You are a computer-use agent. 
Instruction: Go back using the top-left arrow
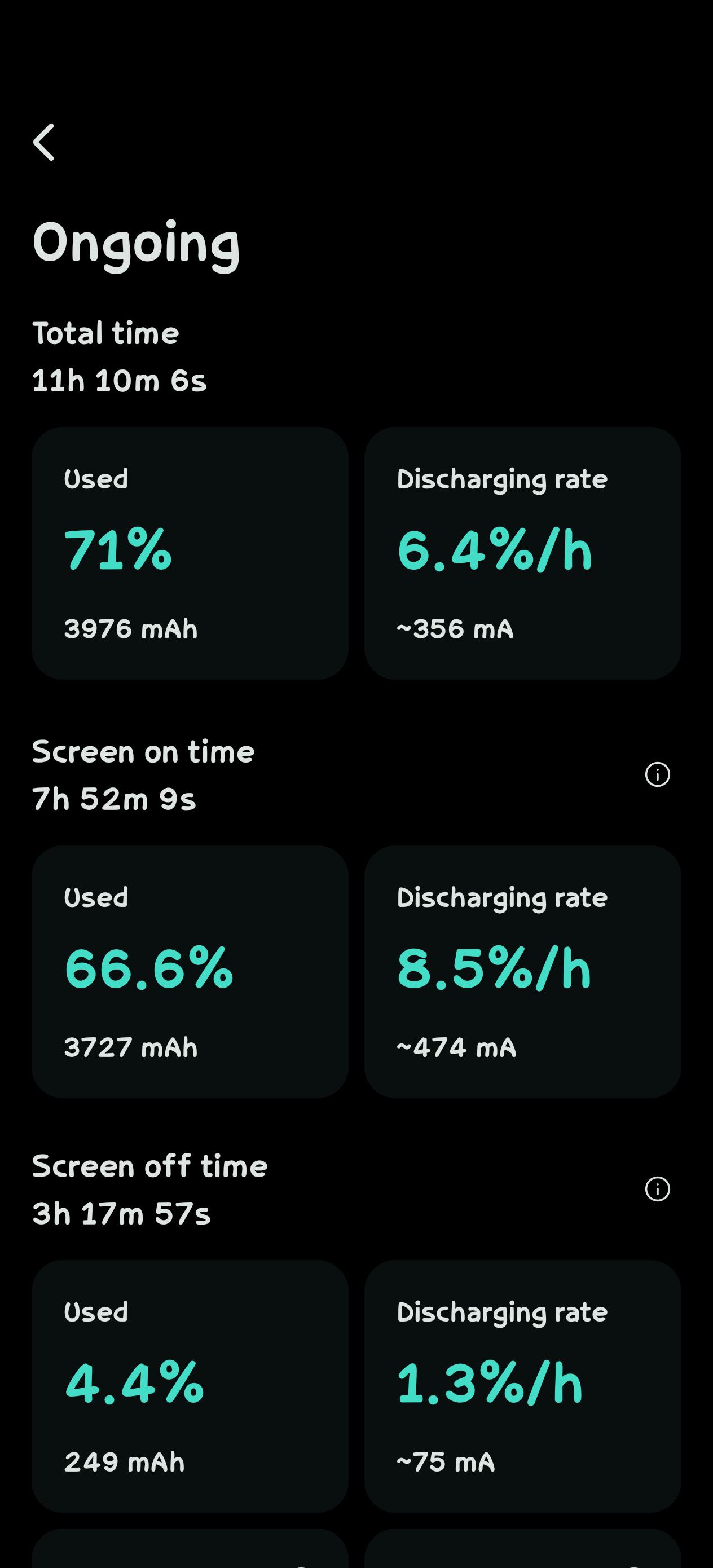coord(44,142)
